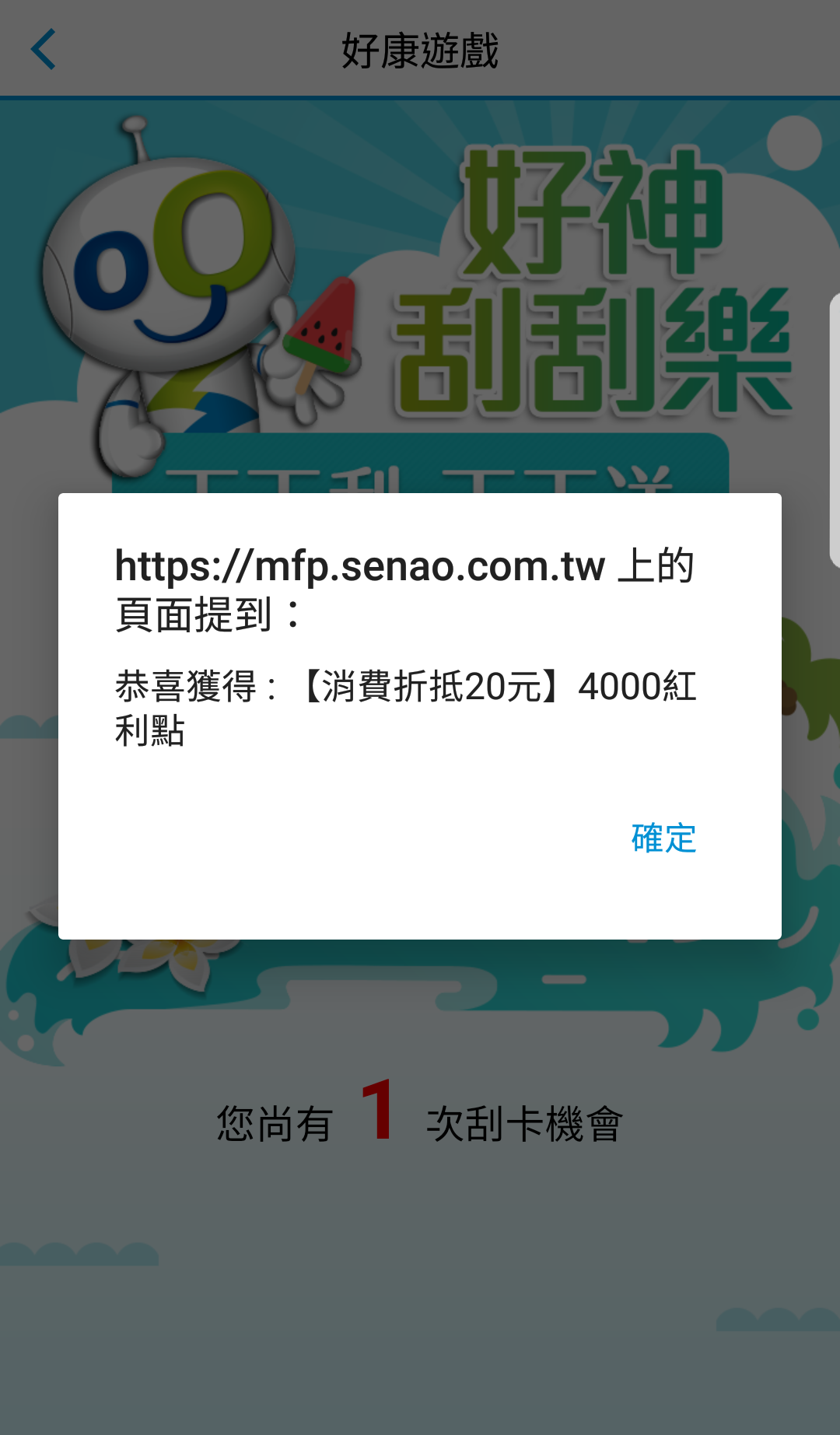Viewport: 840px width, 1435px height.
Task: Confirm the prize dialog with 確定
Action: pyautogui.click(x=663, y=838)
